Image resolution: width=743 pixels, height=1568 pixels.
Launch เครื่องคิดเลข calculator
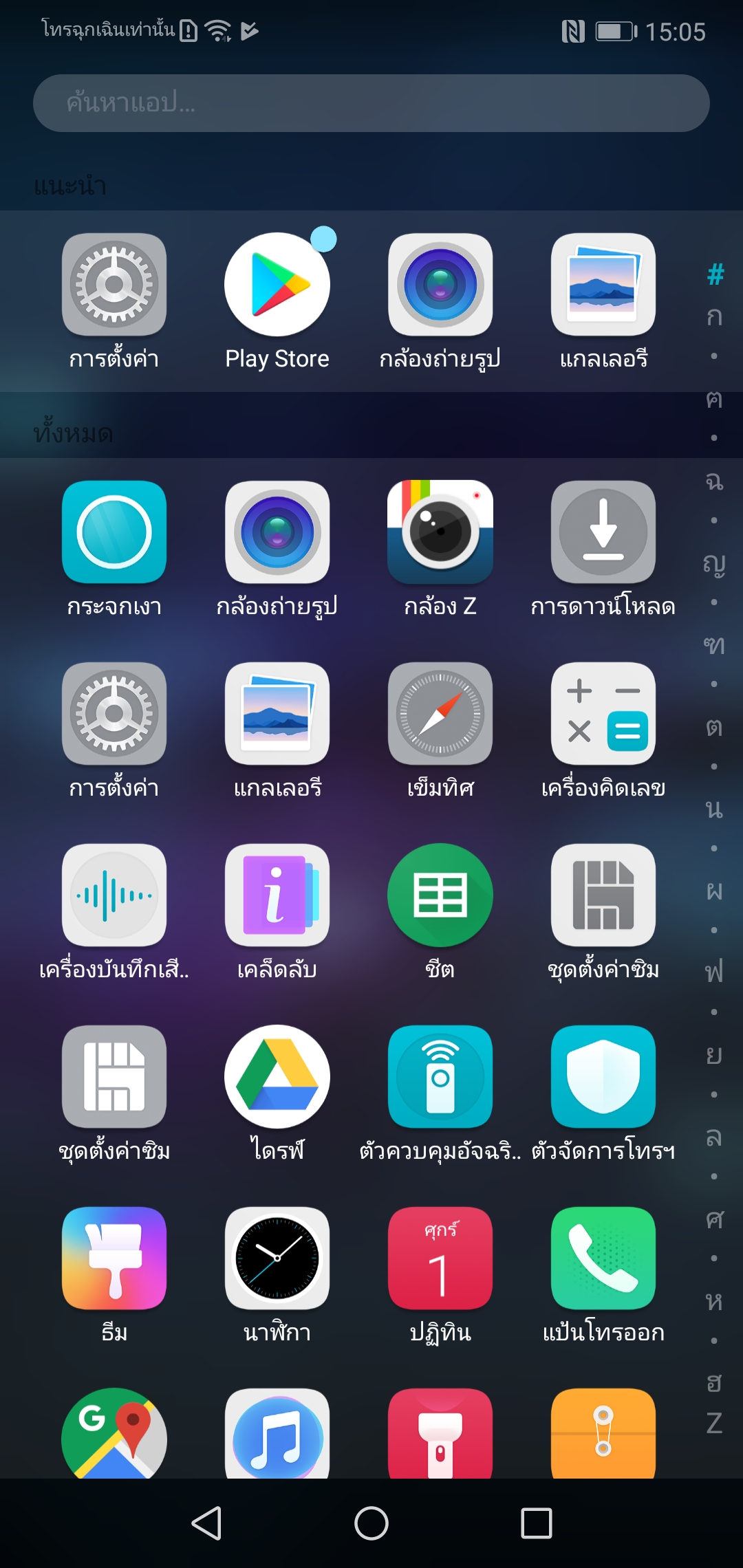(x=603, y=714)
